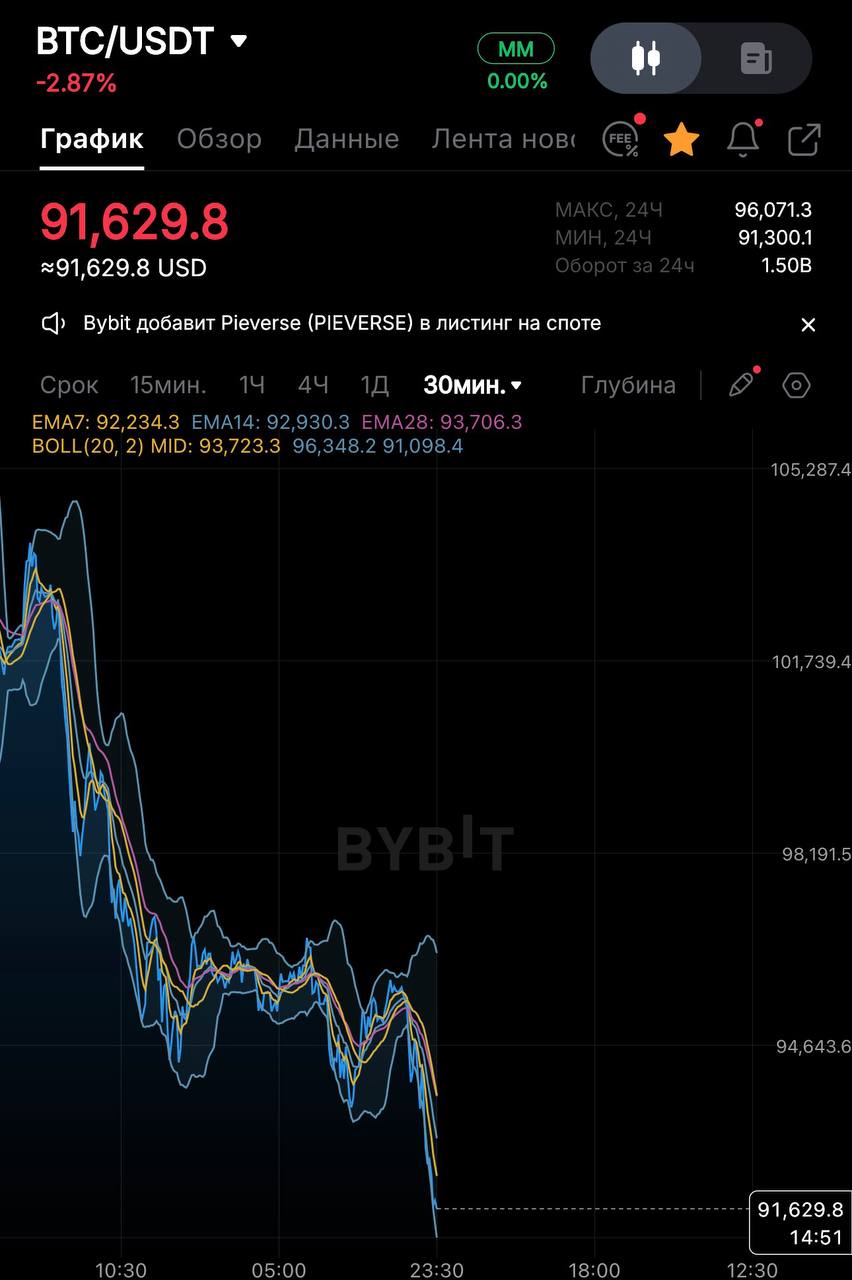Switch chart to 1Д interval
The image size is (852, 1280).
click(374, 385)
